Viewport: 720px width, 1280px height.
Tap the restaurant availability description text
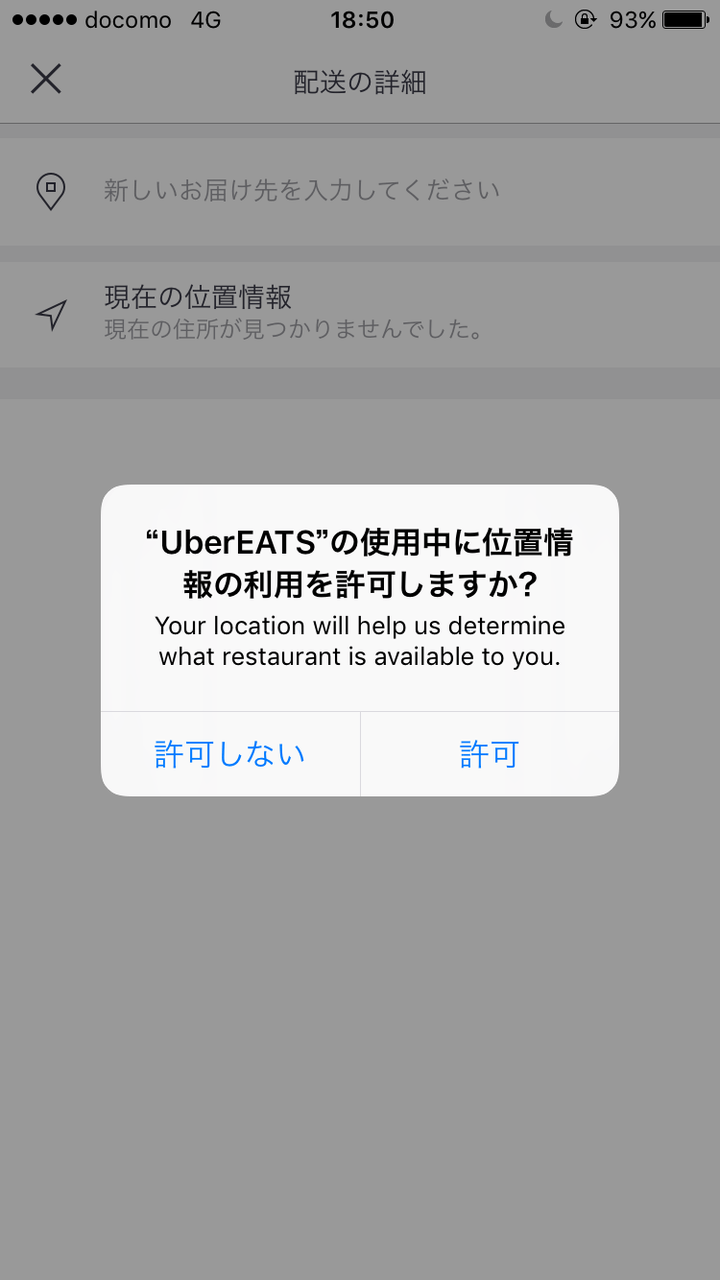[x=360, y=641]
